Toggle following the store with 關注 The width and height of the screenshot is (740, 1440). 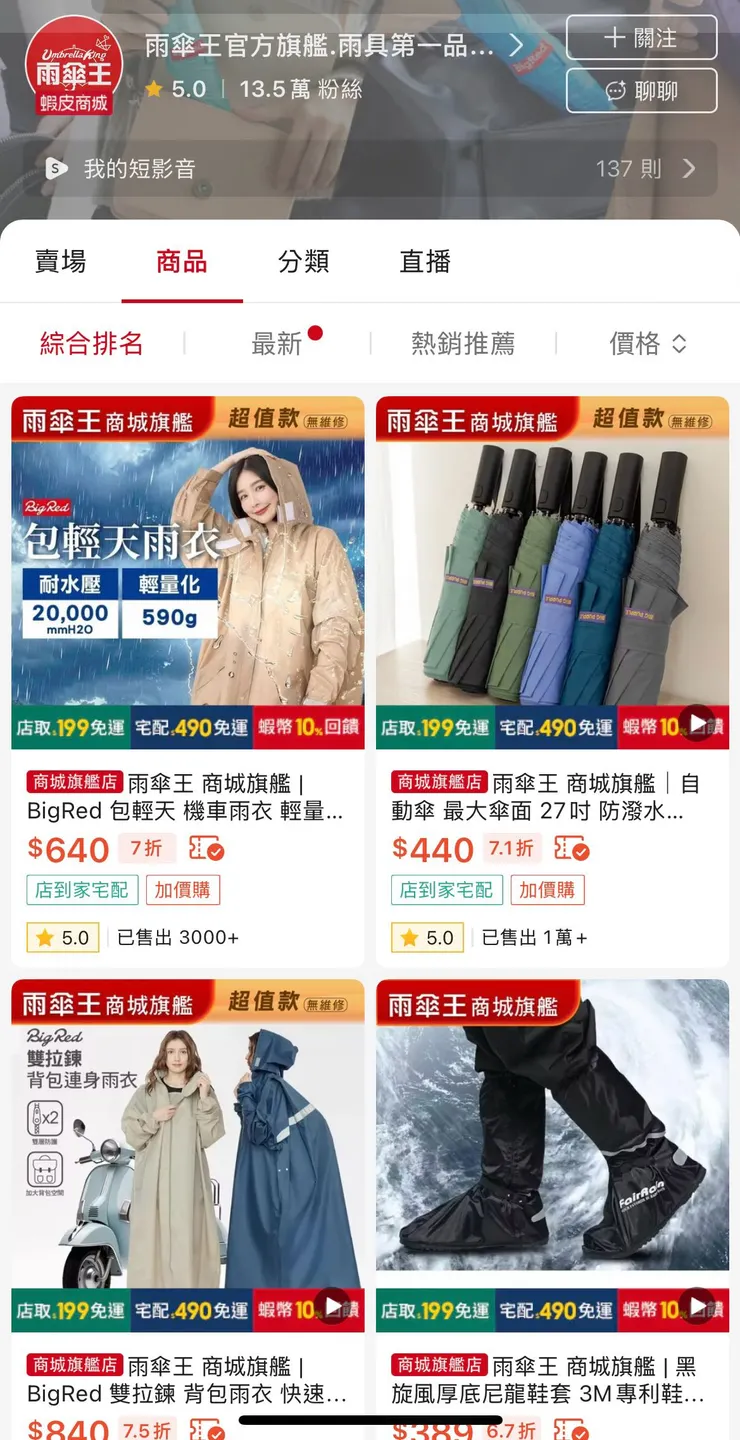pyautogui.click(x=641, y=37)
